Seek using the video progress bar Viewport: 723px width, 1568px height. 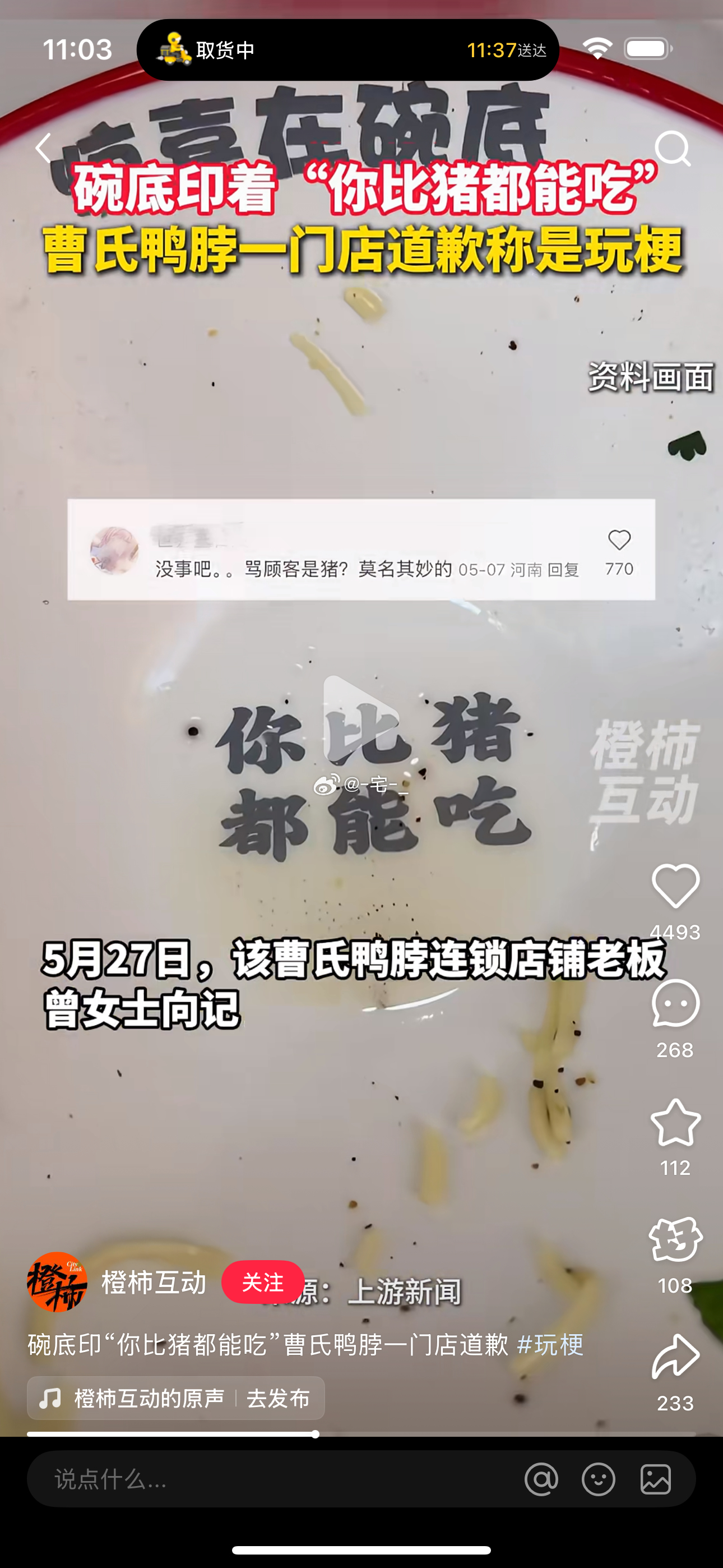tap(315, 1434)
